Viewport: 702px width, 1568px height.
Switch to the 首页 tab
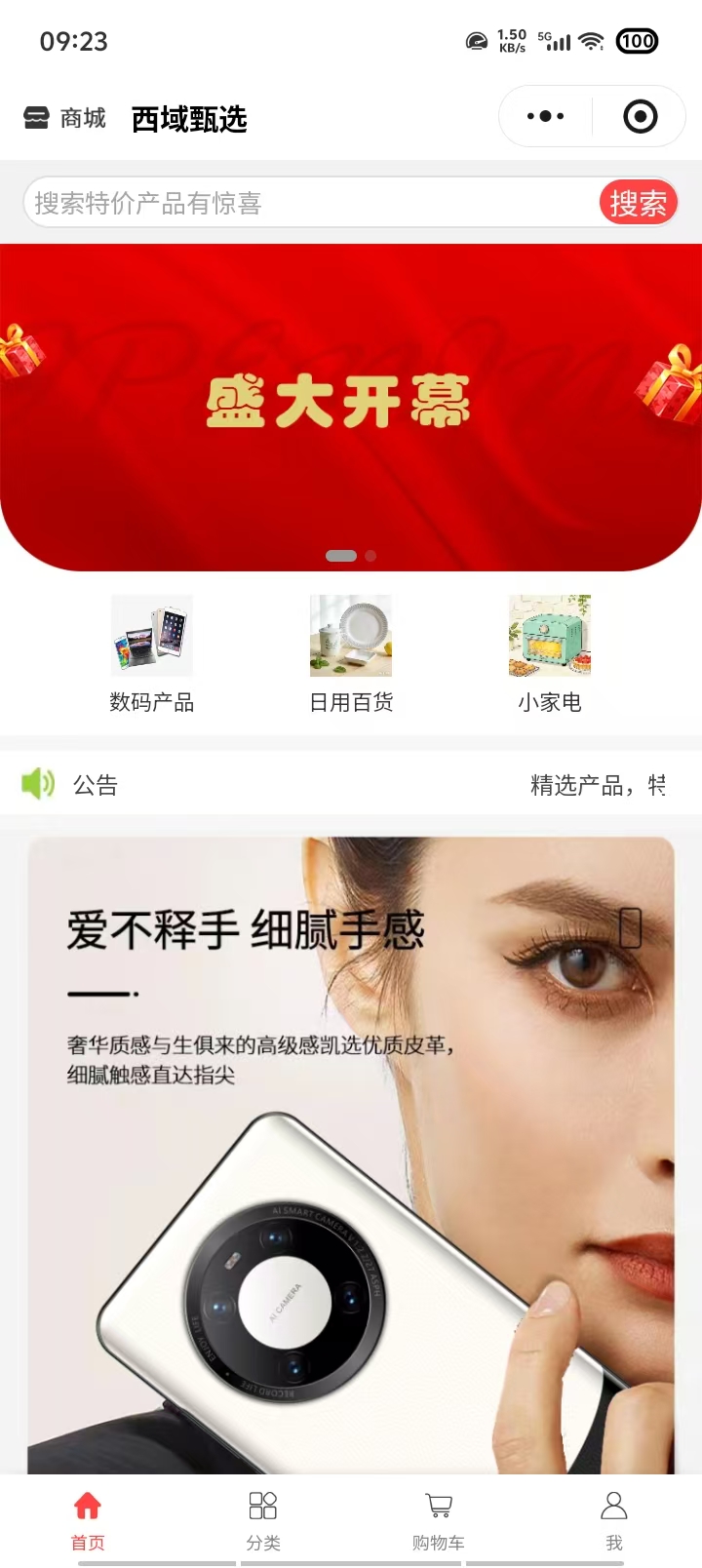coord(88,1519)
